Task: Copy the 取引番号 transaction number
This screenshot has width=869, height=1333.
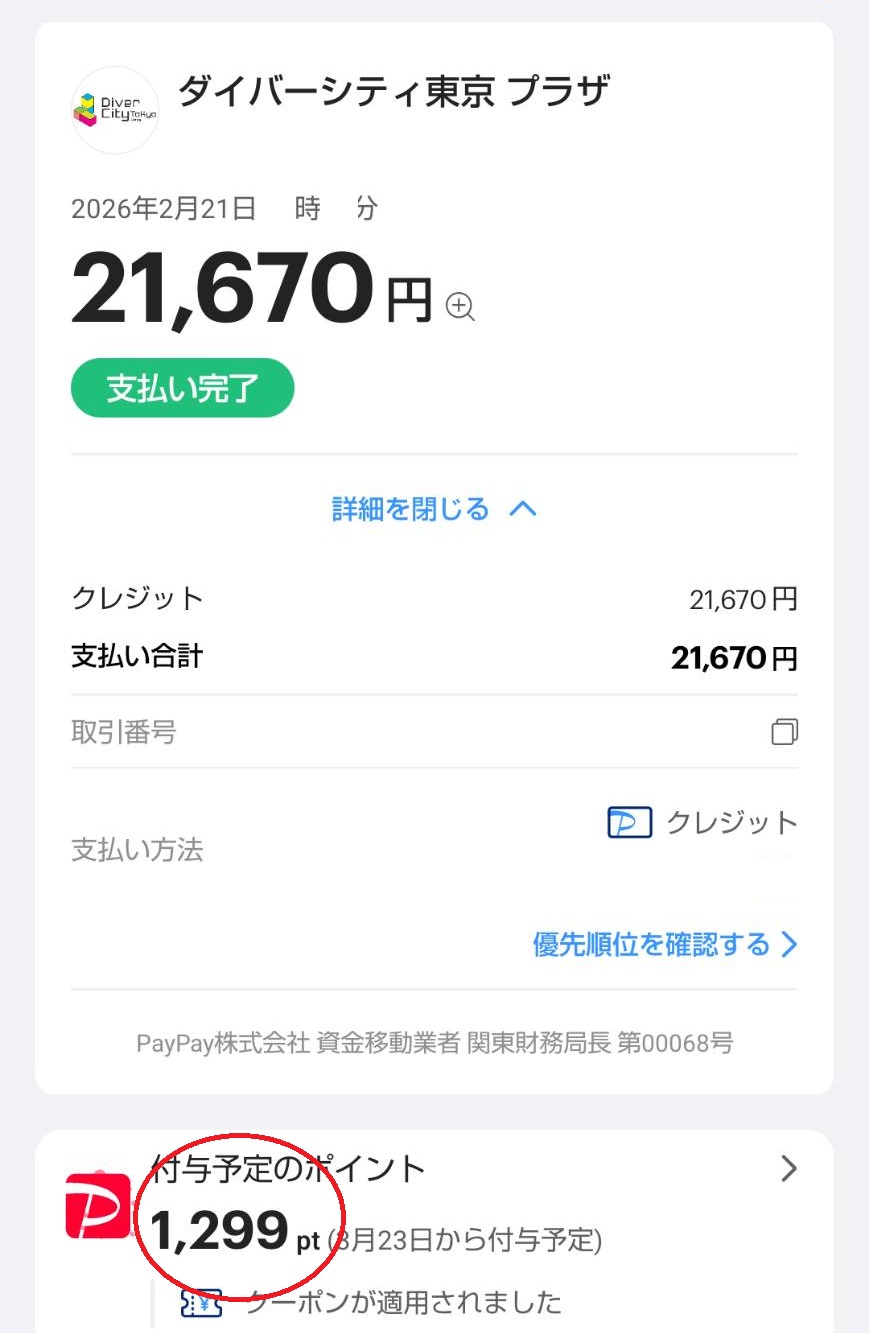Action: pyautogui.click(x=784, y=732)
